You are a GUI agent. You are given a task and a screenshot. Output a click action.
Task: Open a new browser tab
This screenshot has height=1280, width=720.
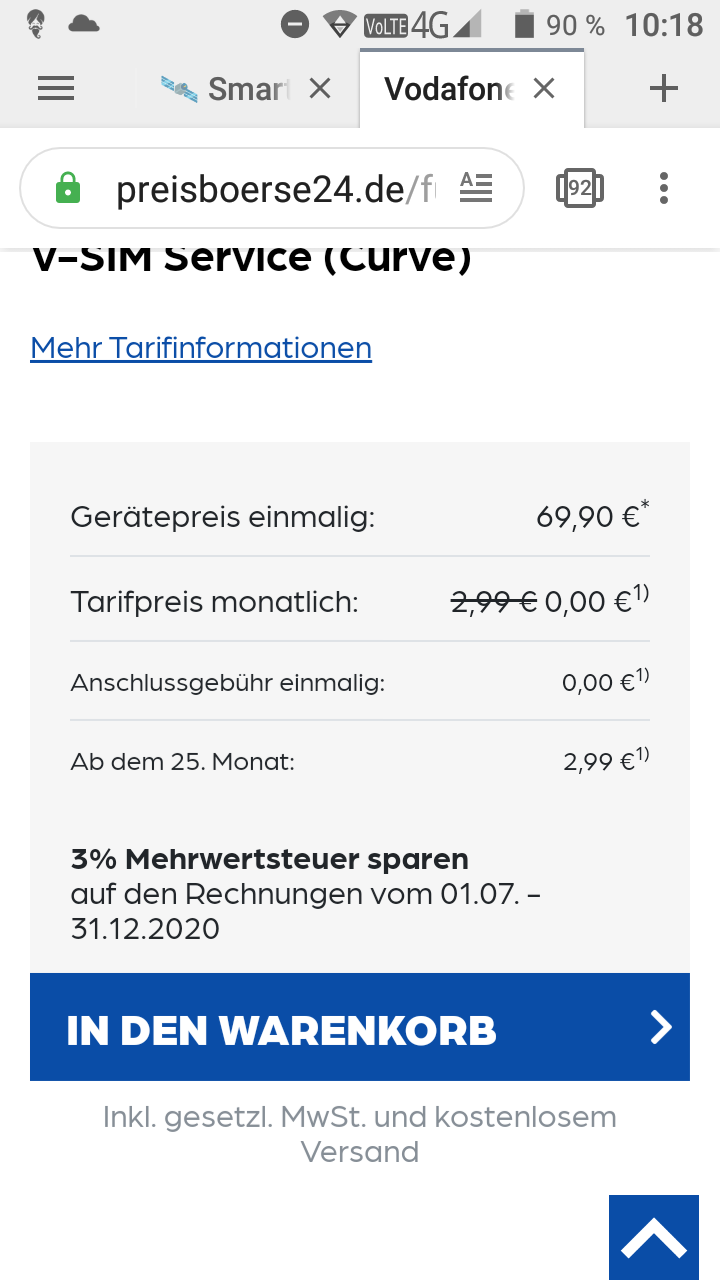click(x=664, y=89)
